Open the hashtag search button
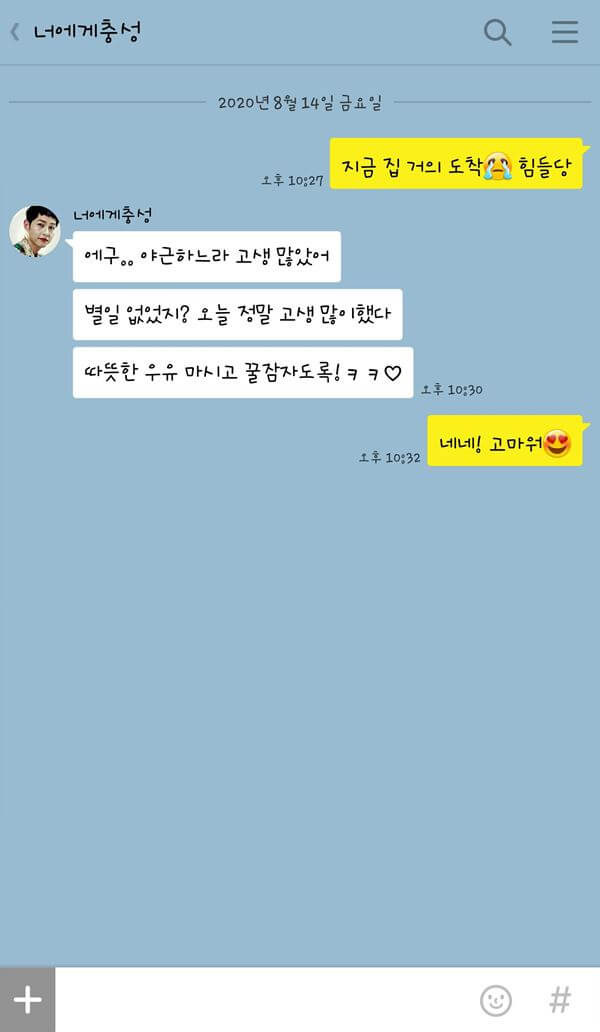 [x=560, y=1000]
